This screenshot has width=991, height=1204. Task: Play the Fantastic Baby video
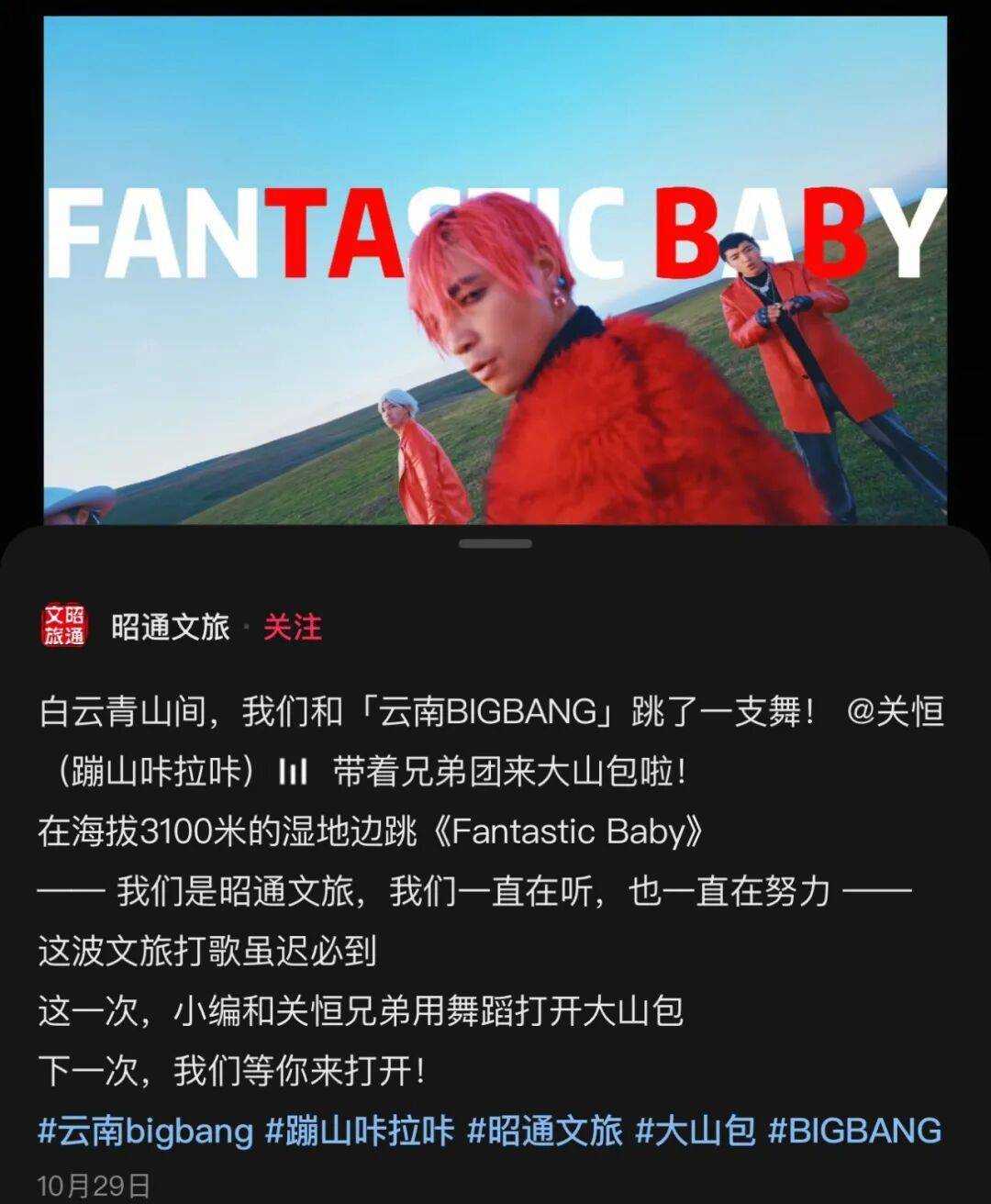[x=495, y=275]
